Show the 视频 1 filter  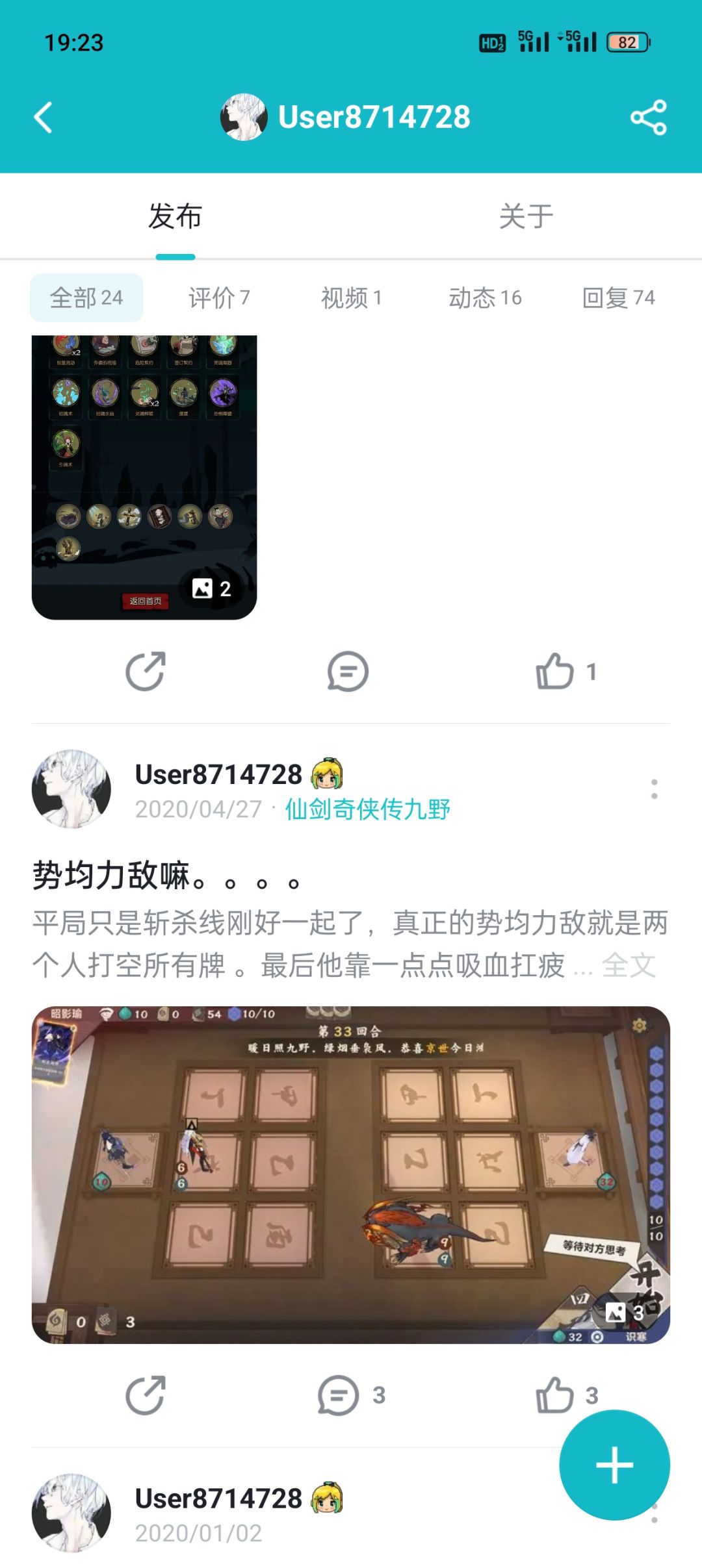click(352, 297)
